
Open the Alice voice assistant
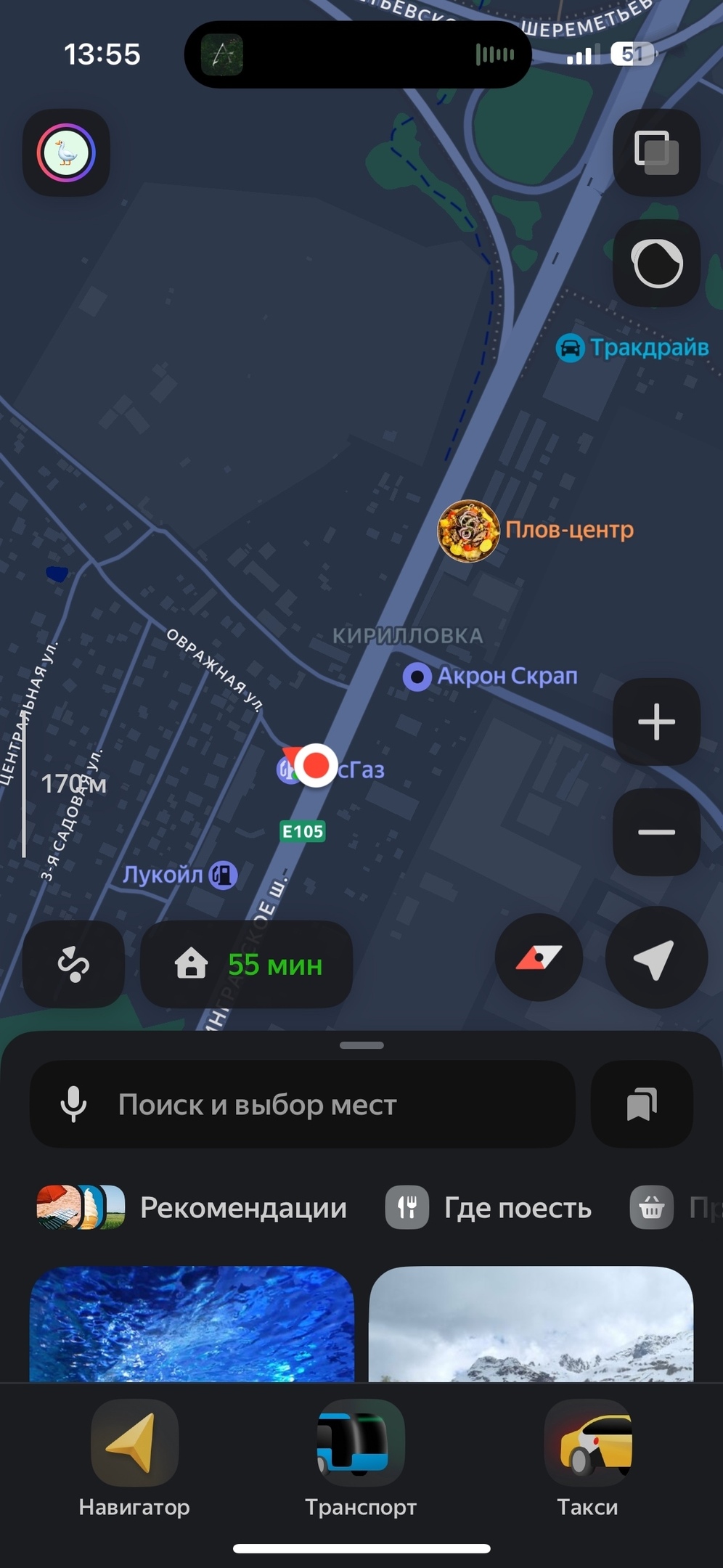click(x=656, y=264)
